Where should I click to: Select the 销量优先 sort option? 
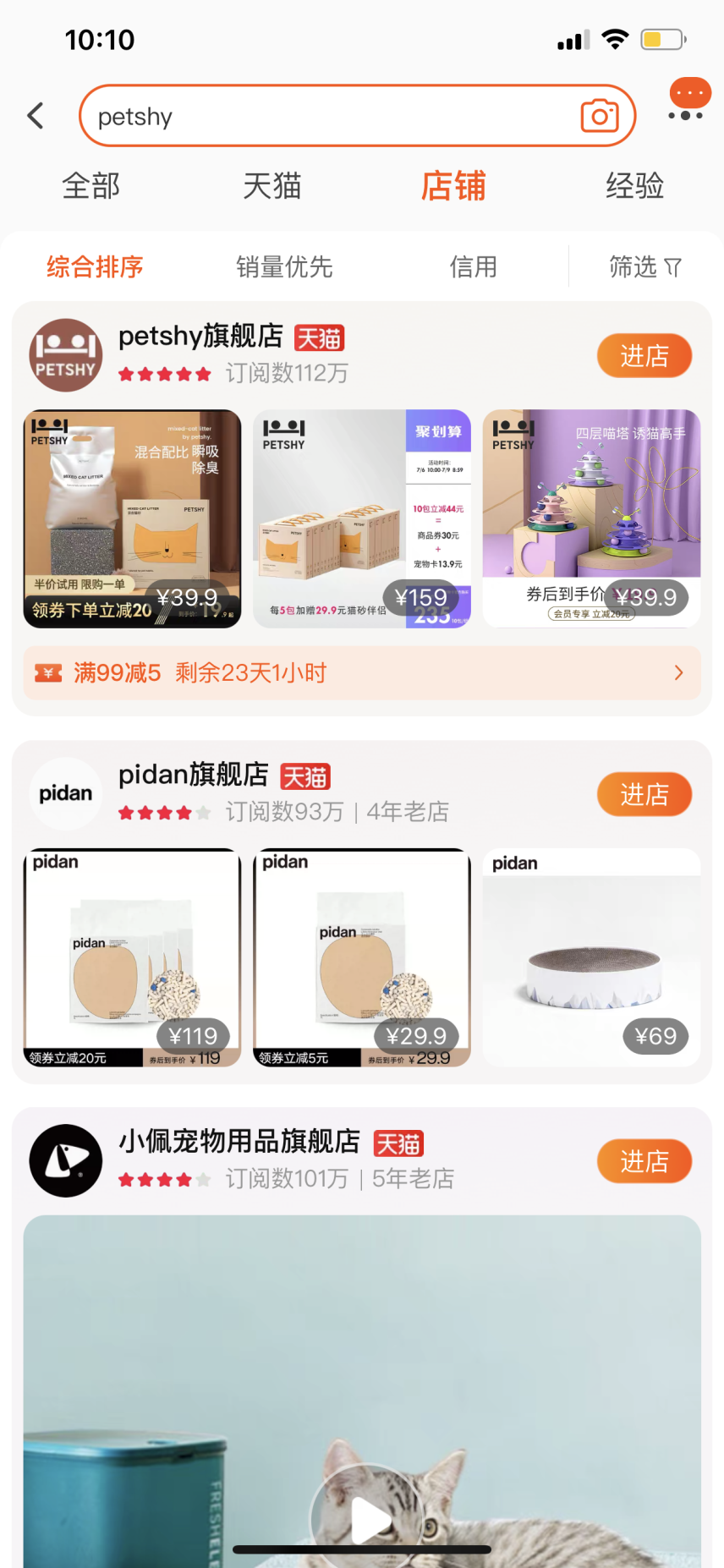point(284,267)
